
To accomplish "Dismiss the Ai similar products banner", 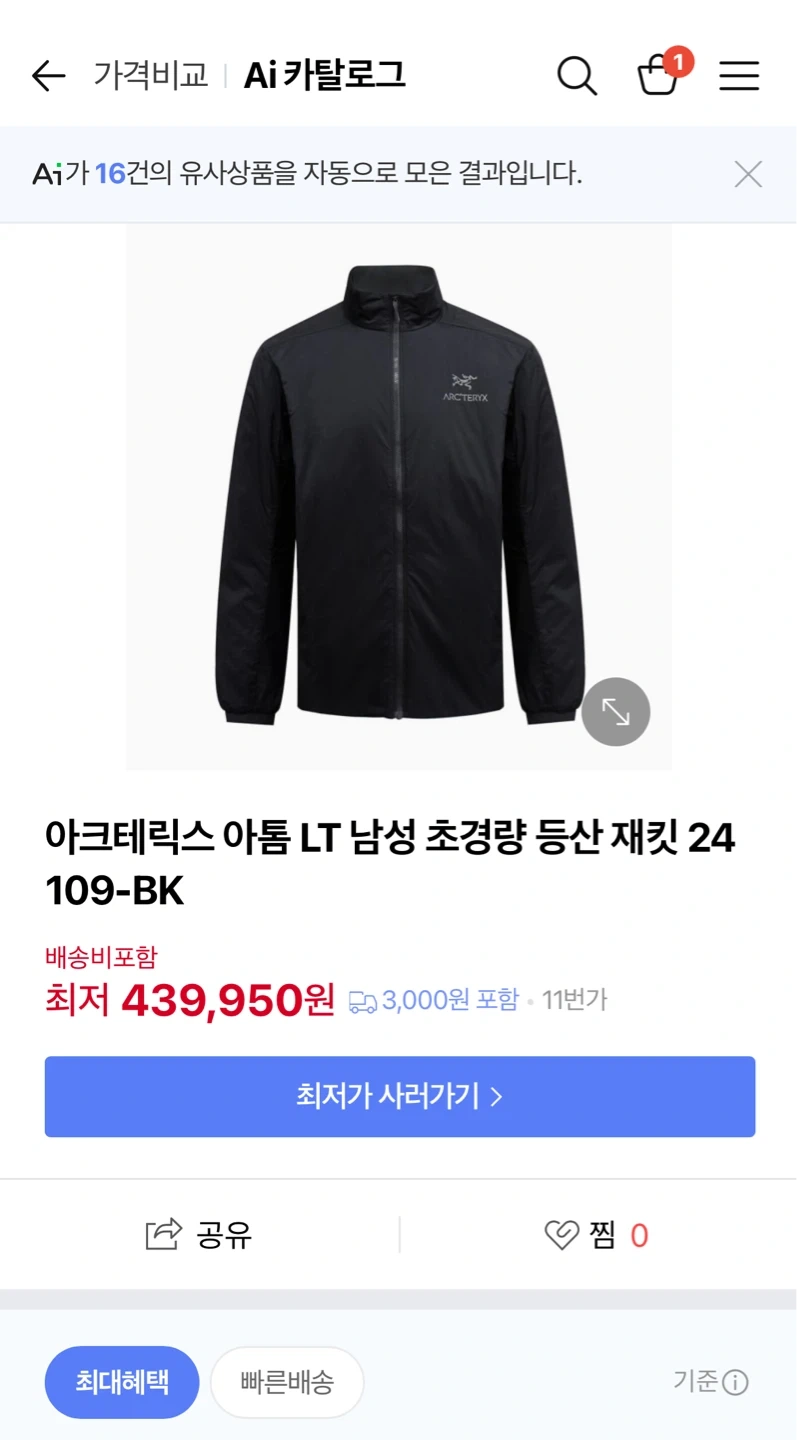I will click(x=748, y=174).
